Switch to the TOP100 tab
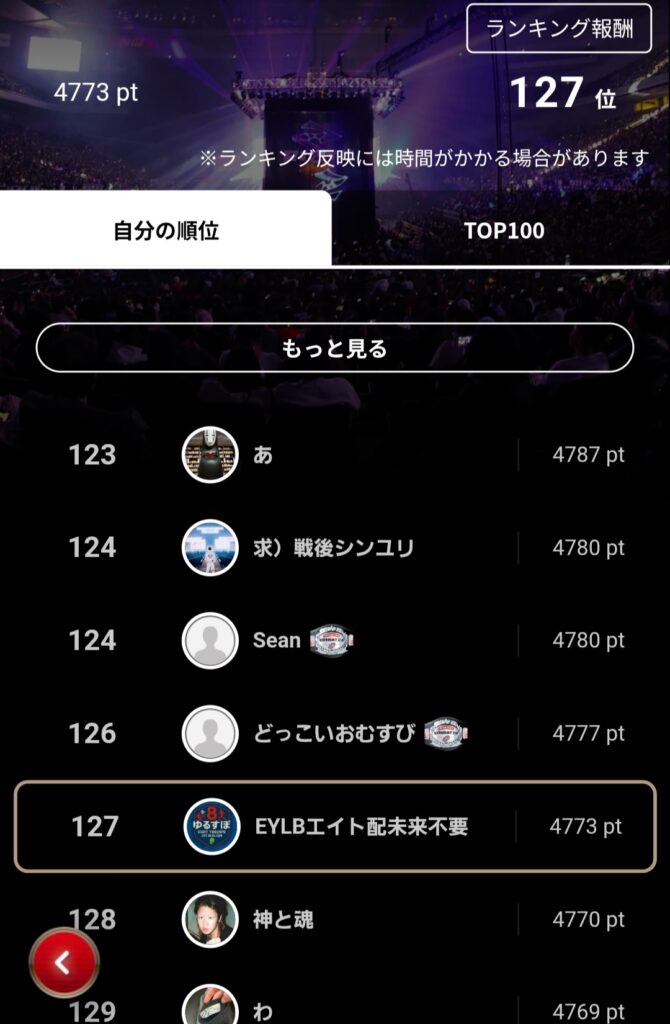670x1024 pixels. click(503, 231)
